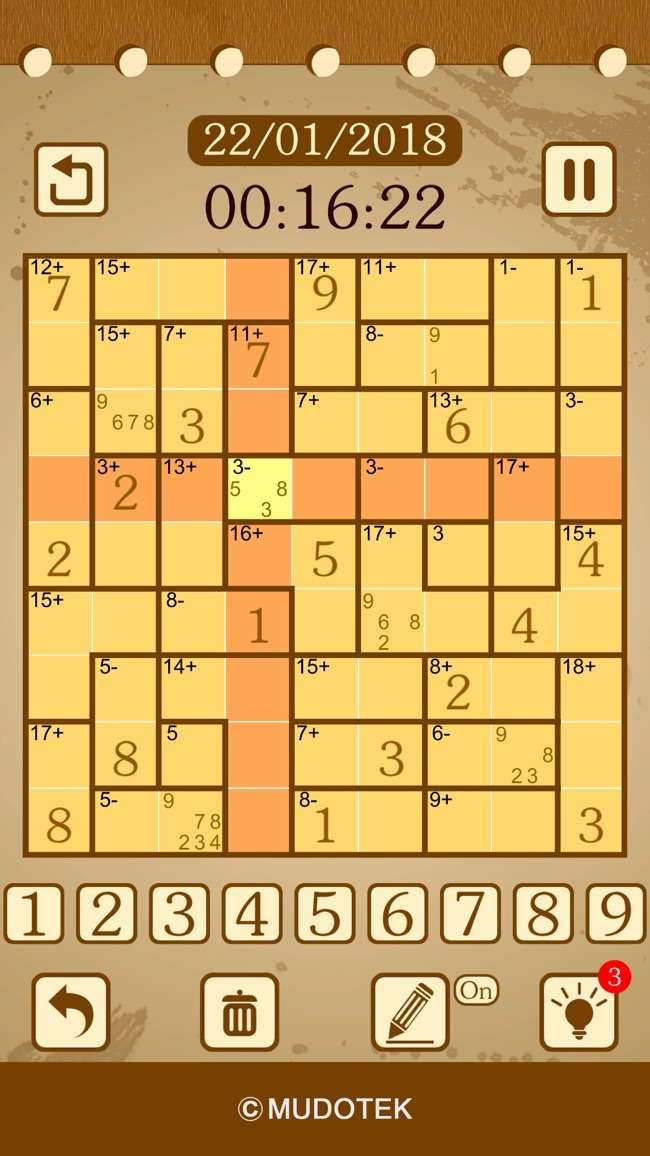Viewport: 650px width, 1156px height.
Task: Enter number 8 from the keypad
Action: click(x=543, y=913)
